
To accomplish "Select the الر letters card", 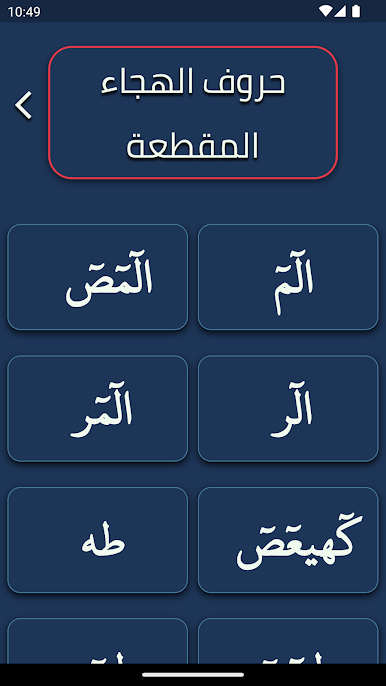I will (x=288, y=409).
